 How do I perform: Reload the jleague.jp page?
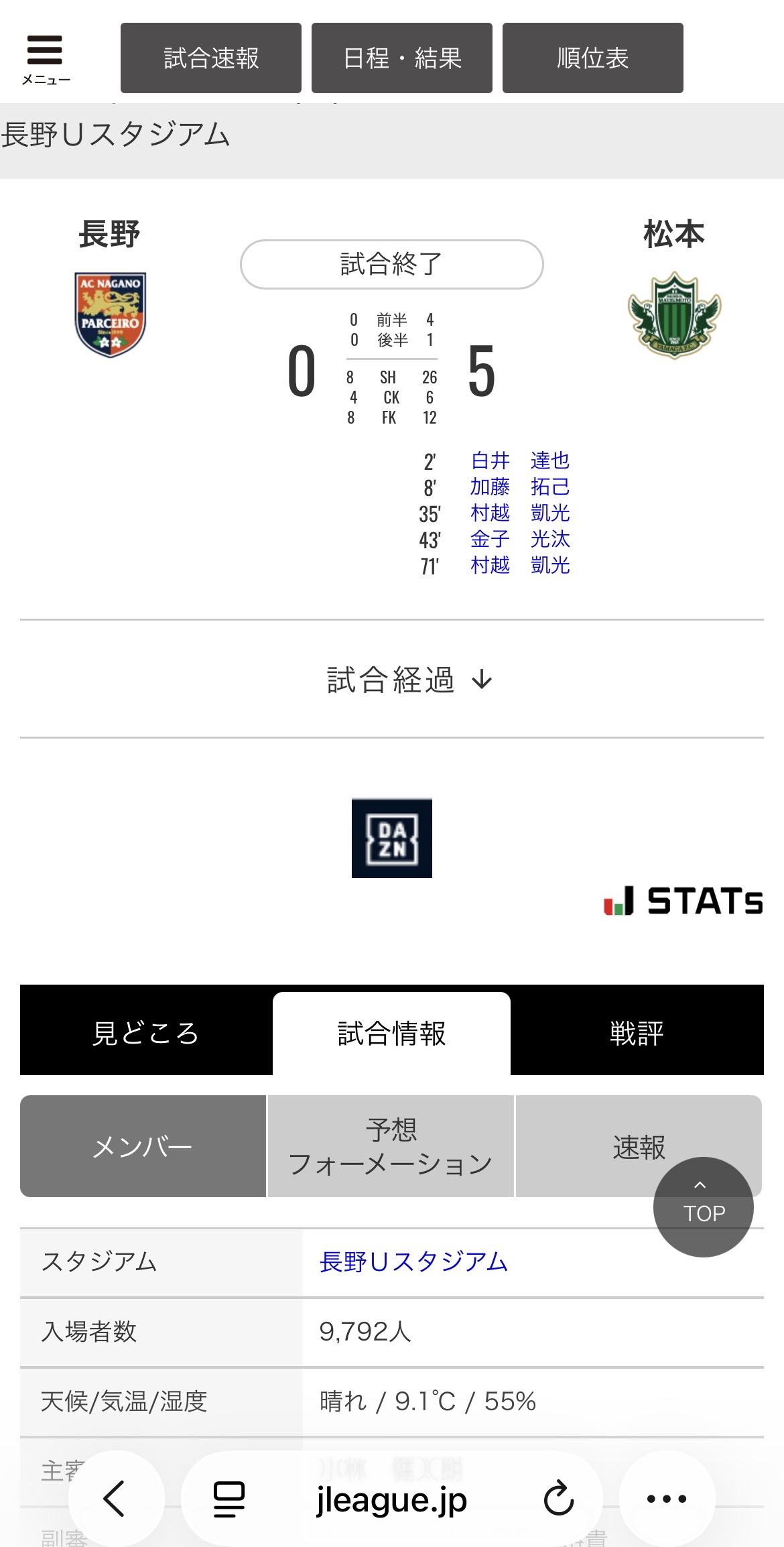[x=559, y=1499]
